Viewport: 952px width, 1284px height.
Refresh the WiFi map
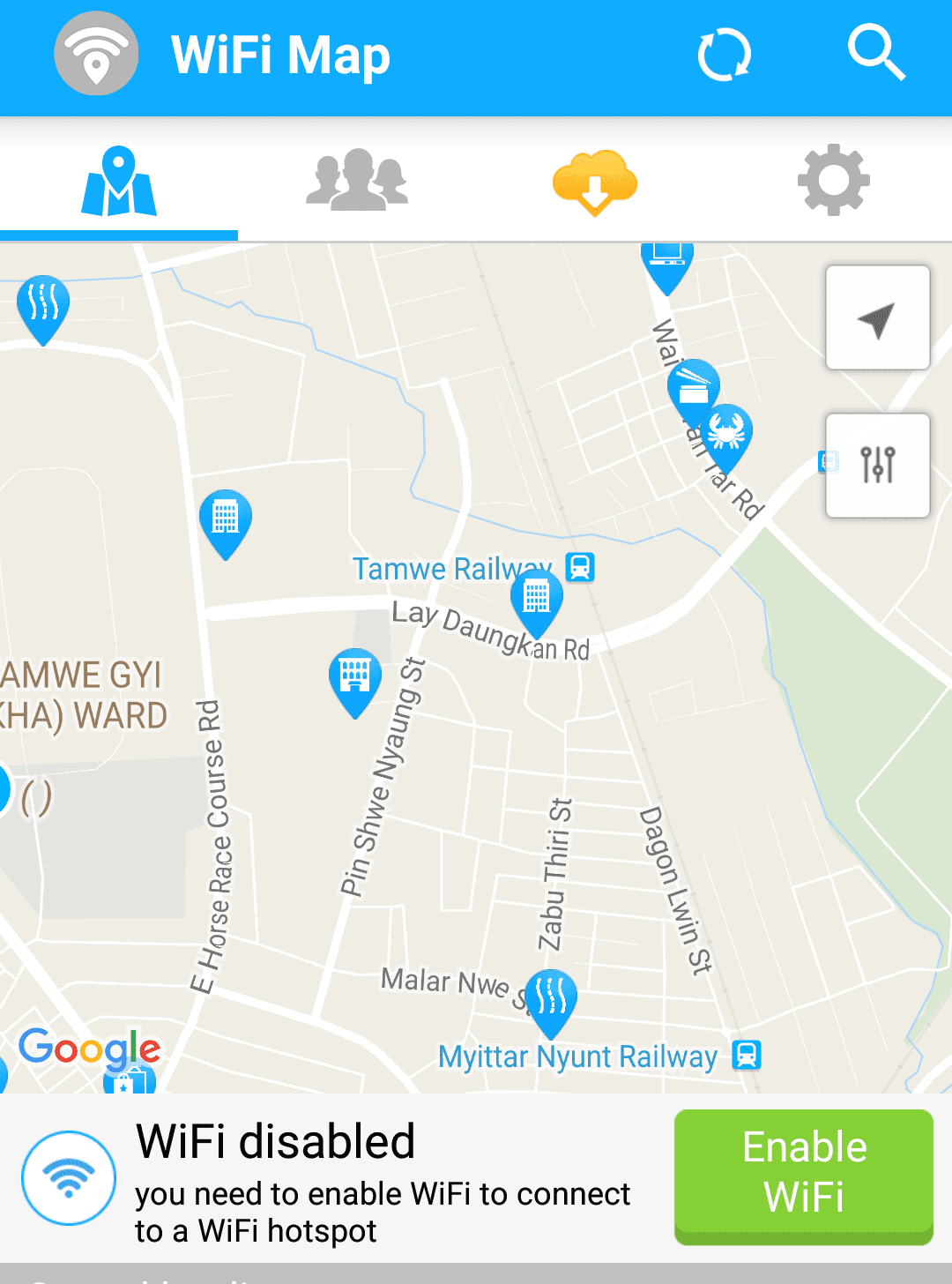pos(724,56)
